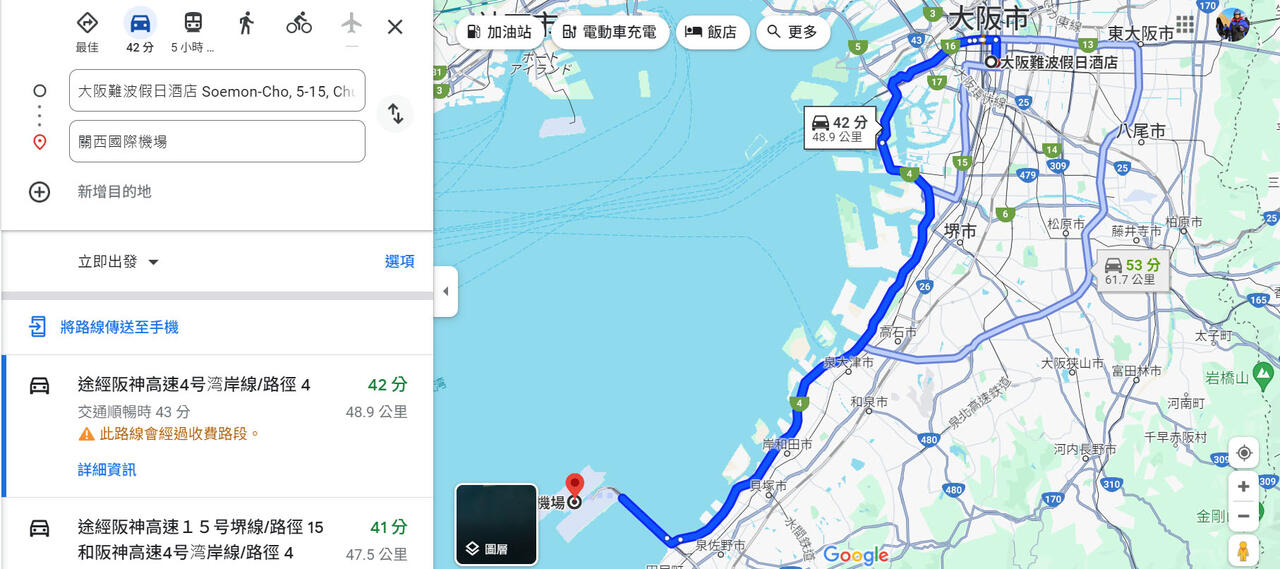
Task: Add another destination with 新增目的地
Action: [114, 192]
